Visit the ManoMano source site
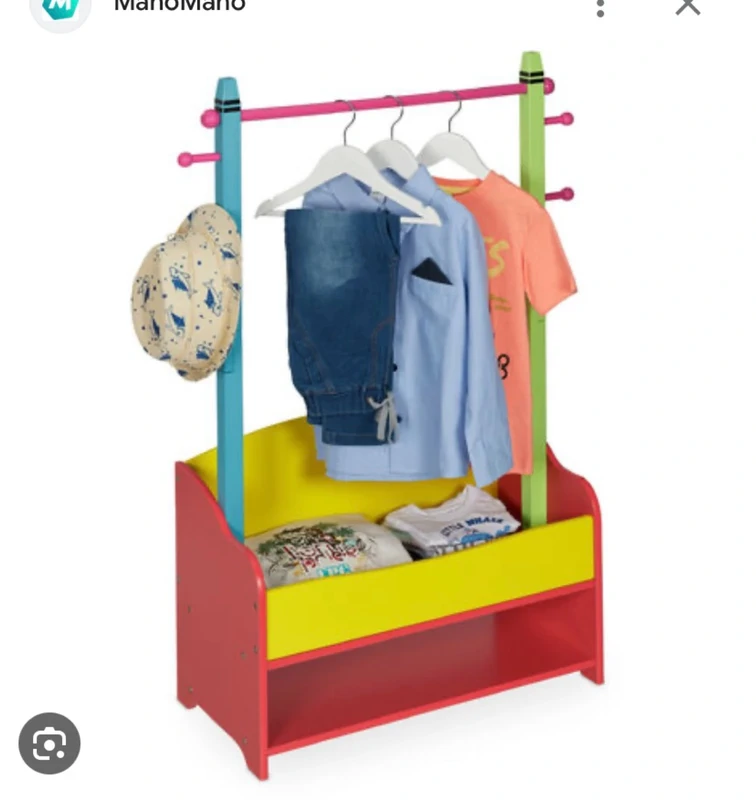 coord(178,6)
